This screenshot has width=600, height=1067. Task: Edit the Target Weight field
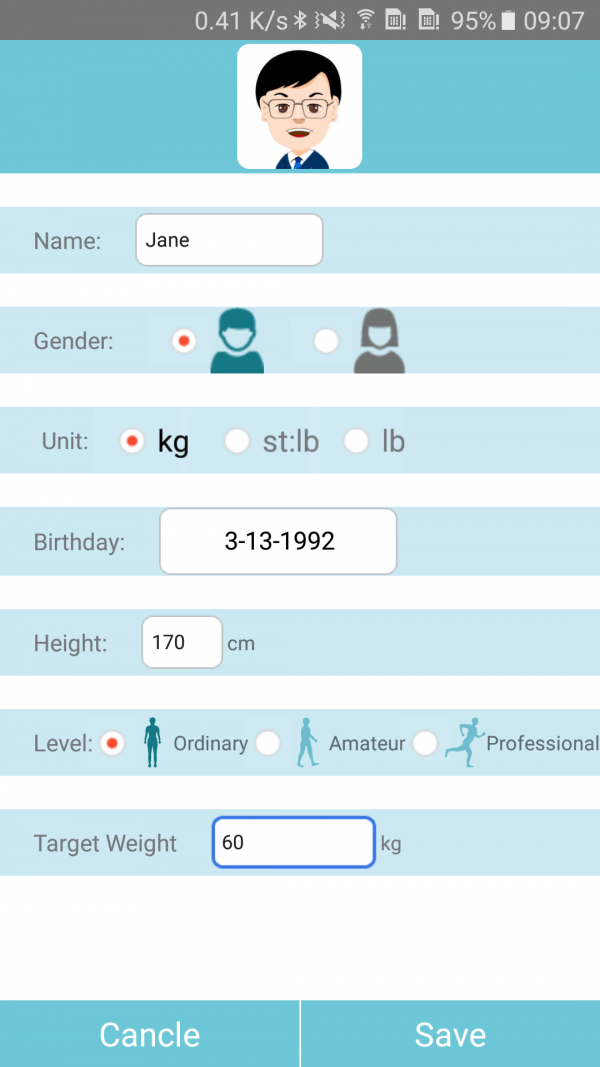click(x=294, y=842)
